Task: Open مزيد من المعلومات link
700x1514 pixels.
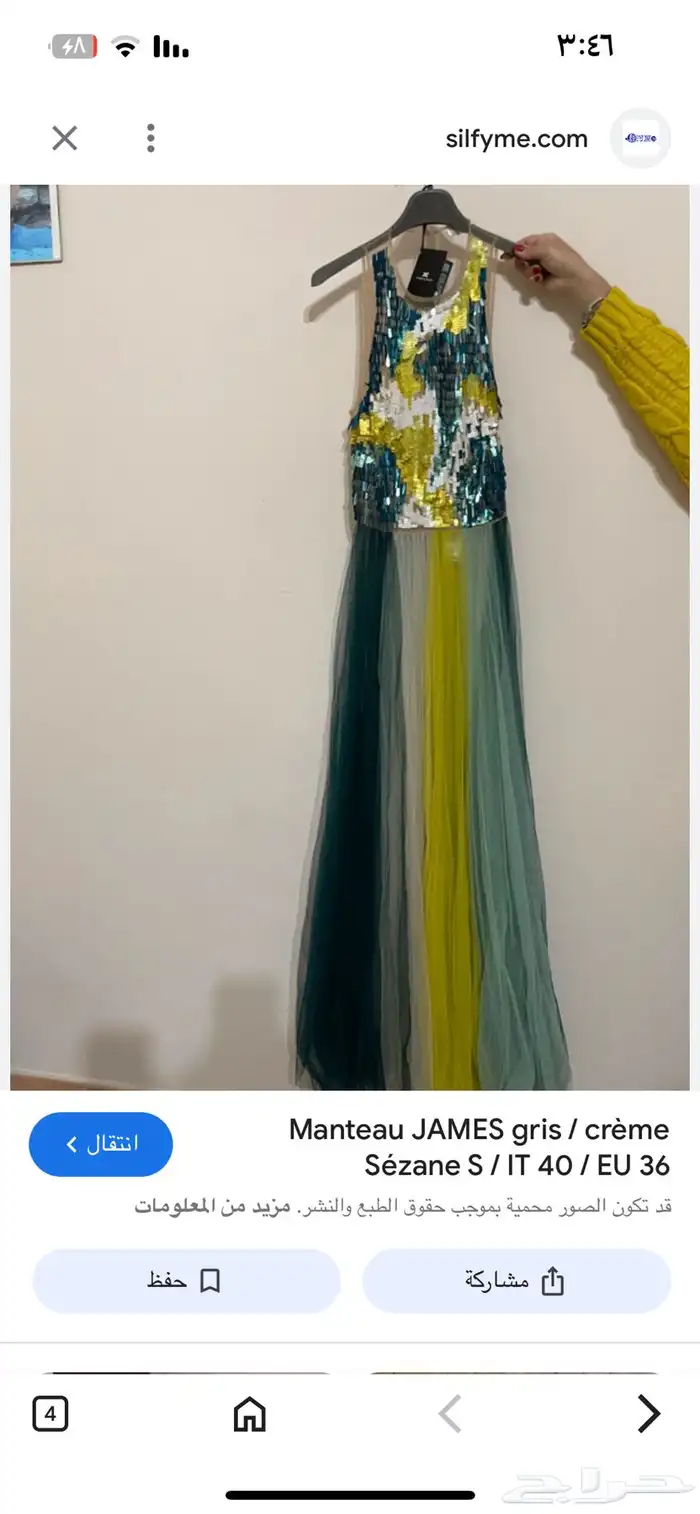Action: pos(212,1207)
